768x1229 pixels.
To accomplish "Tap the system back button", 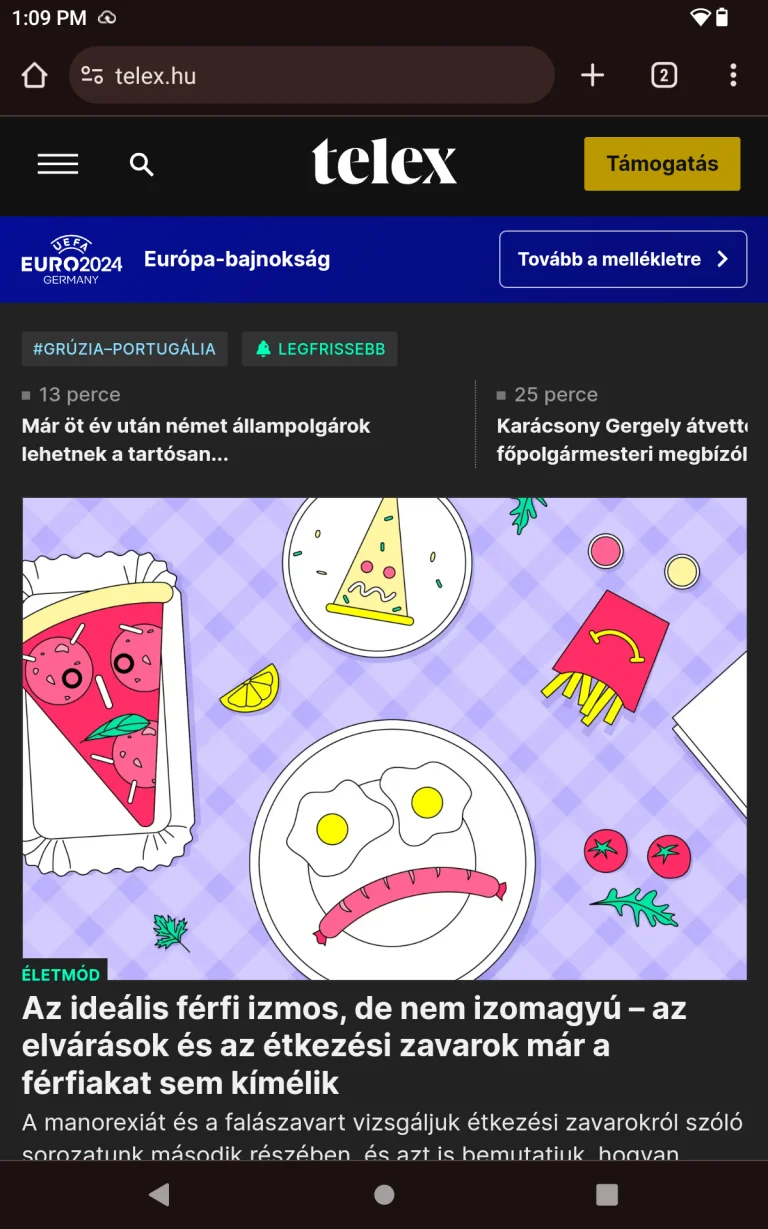I will 159,1194.
